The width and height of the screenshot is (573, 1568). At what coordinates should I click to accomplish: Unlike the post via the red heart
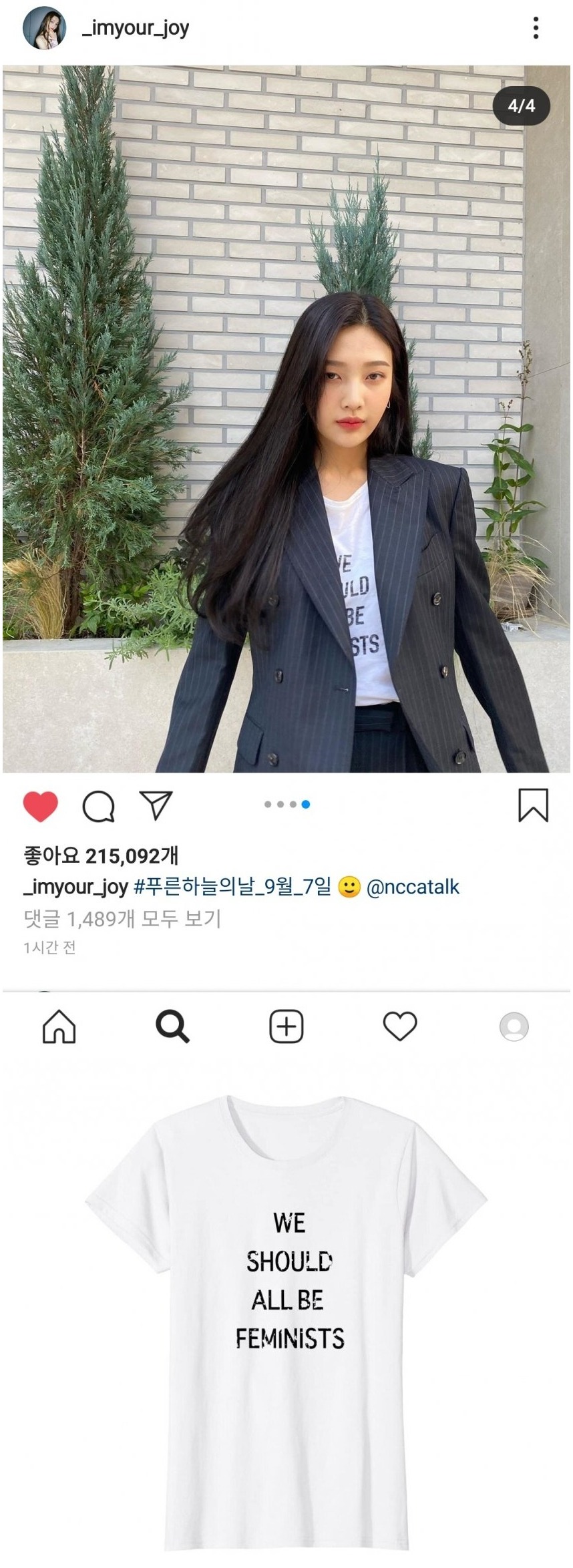(x=41, y=805)
